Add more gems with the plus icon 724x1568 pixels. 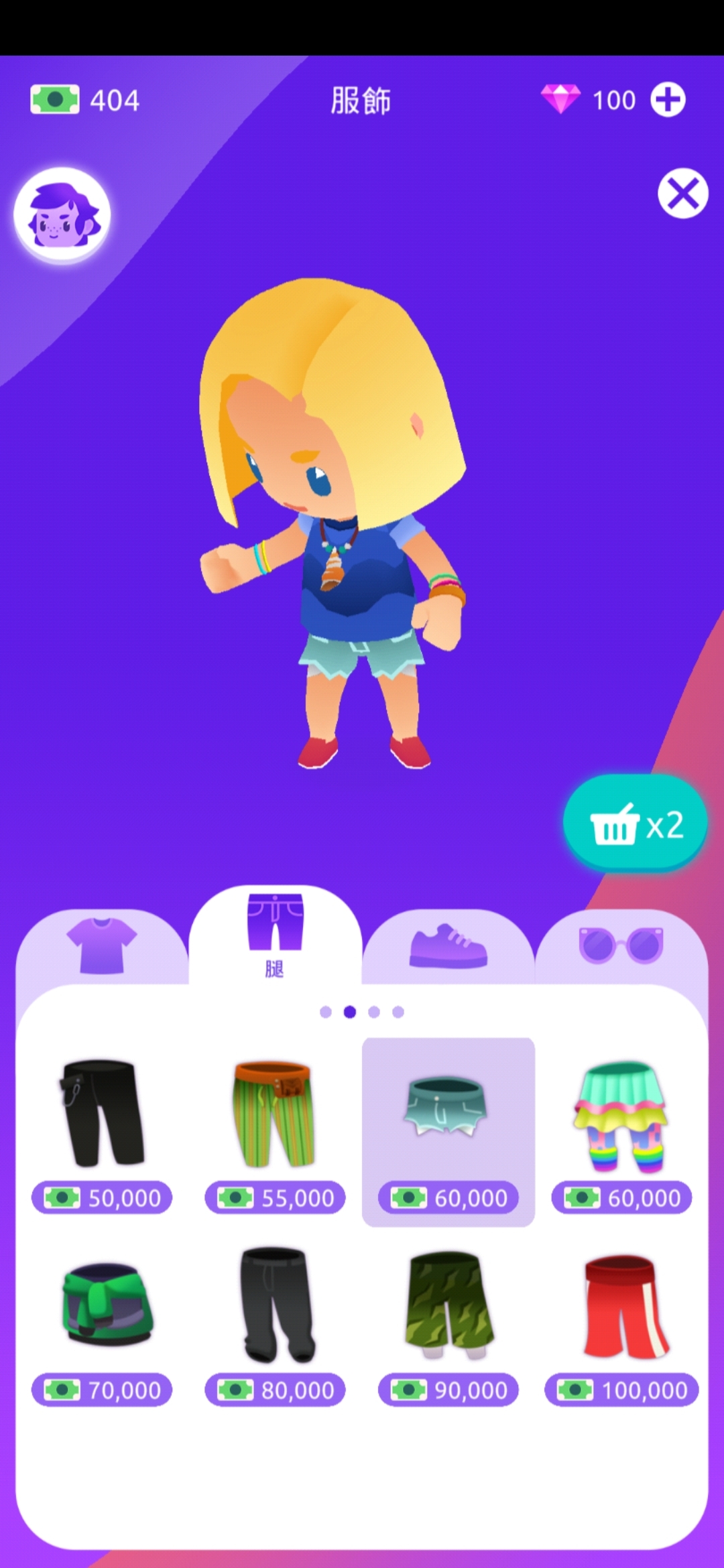(x=668, y=100)
